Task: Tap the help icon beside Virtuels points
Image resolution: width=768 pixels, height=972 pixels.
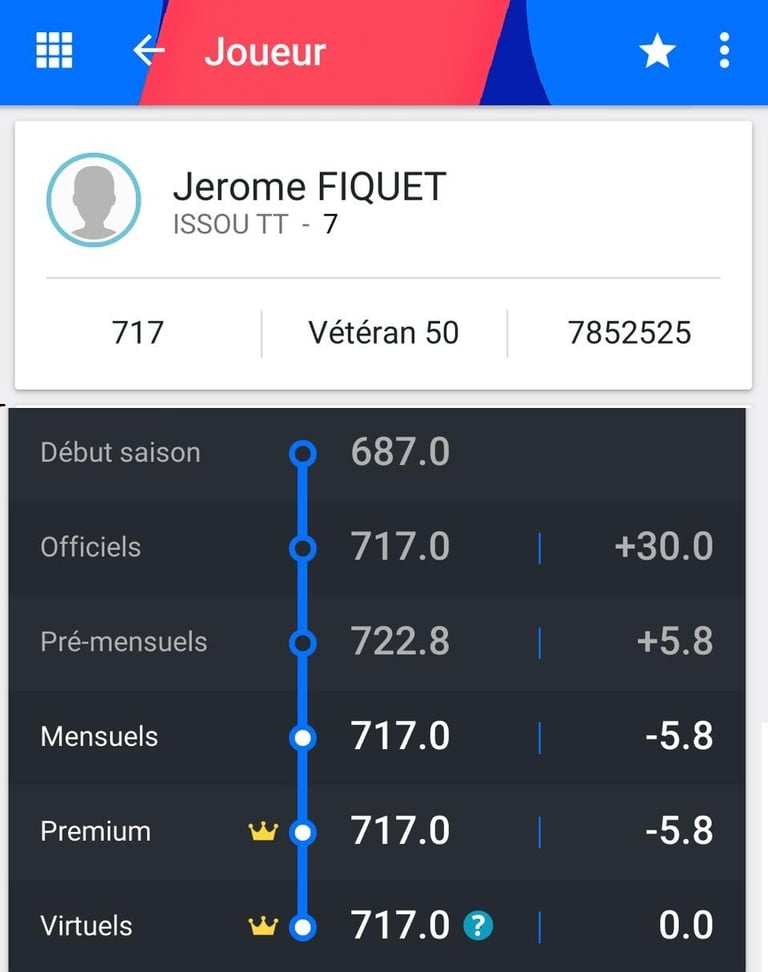Action: coord(478,927)
